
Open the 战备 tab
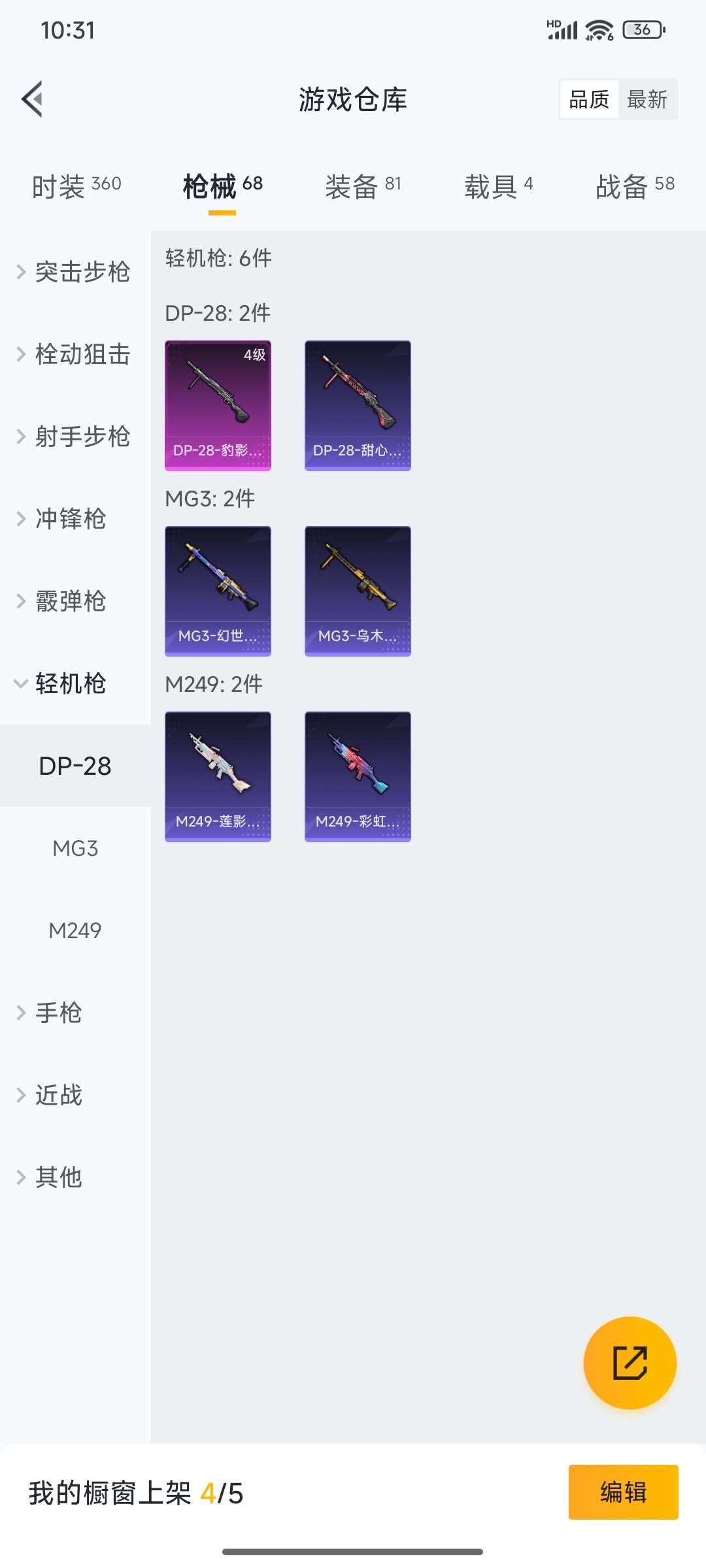[634, 186]
